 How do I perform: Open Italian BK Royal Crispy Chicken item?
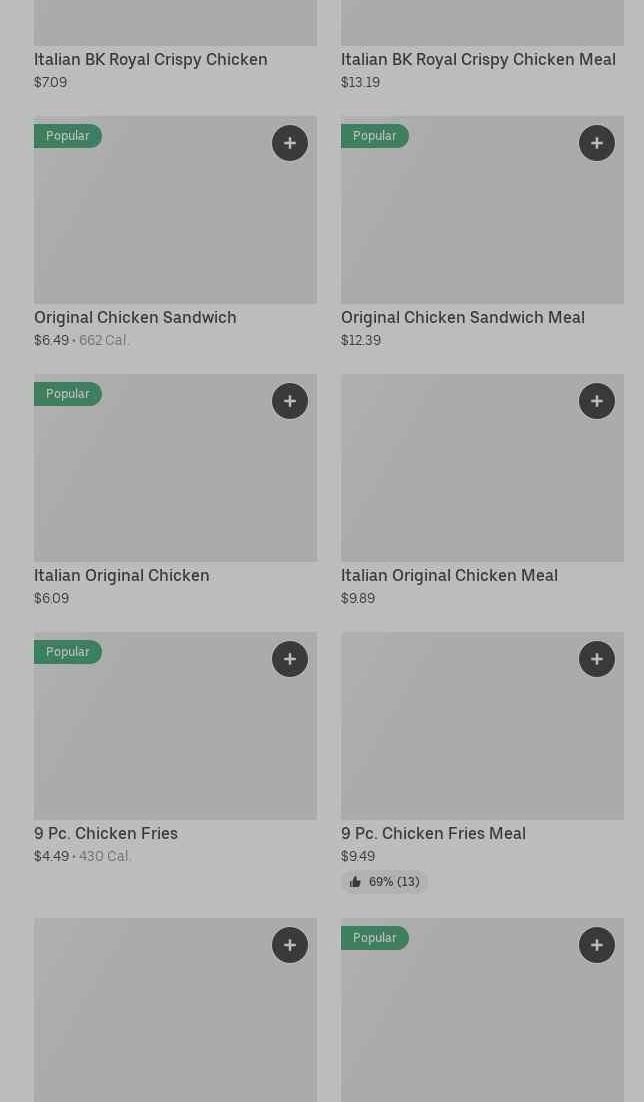click(150, 59)
